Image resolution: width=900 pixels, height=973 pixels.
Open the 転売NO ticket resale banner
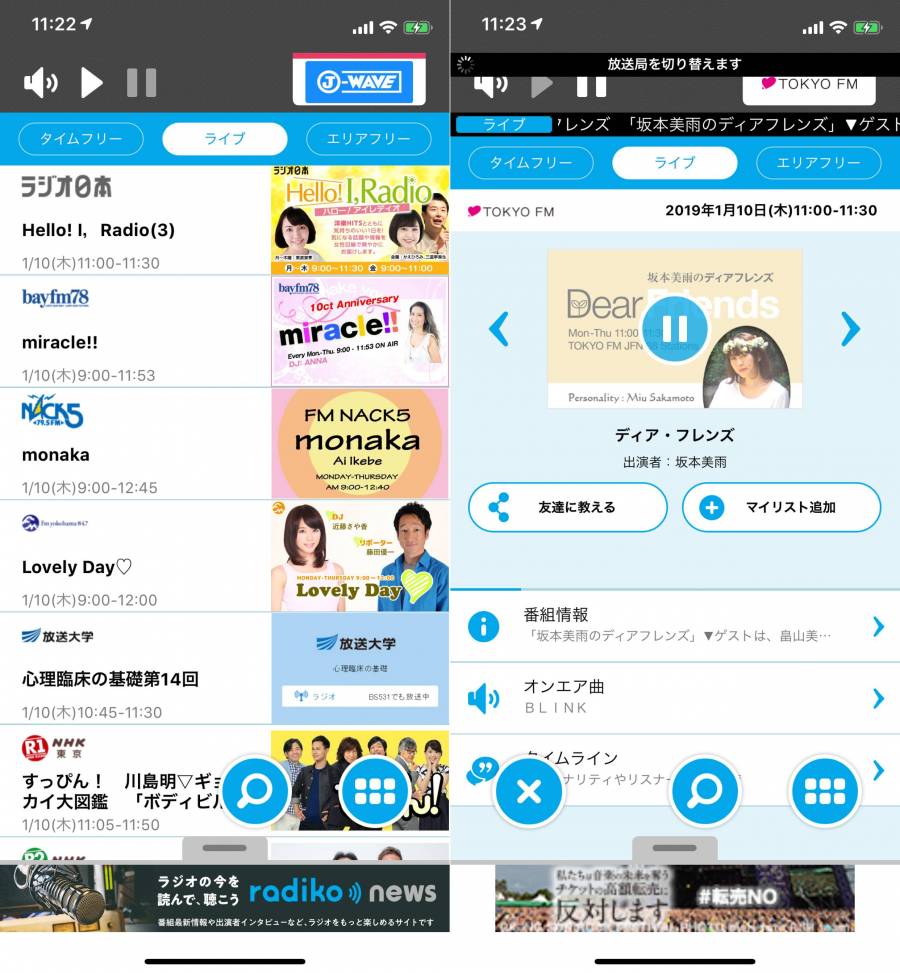pos(675,898)
